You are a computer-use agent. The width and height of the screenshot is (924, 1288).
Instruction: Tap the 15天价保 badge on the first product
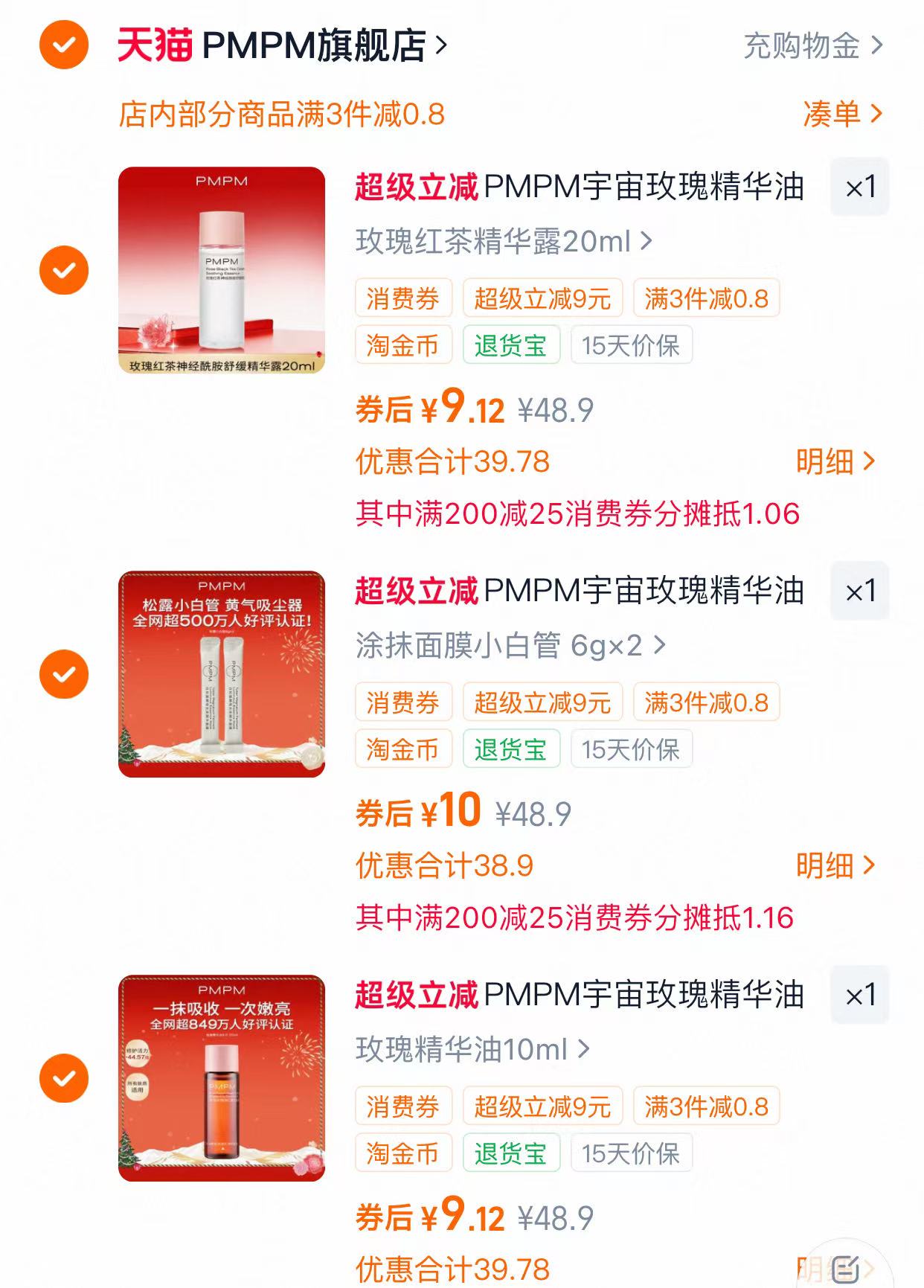click(x=630, y=345)
